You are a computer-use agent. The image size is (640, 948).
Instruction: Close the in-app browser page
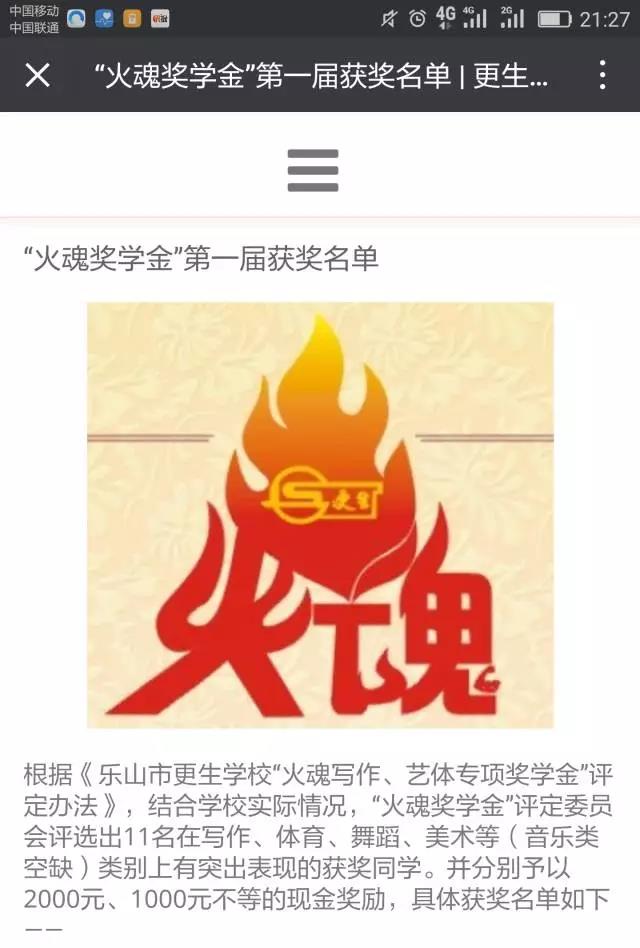coord(37,75)
